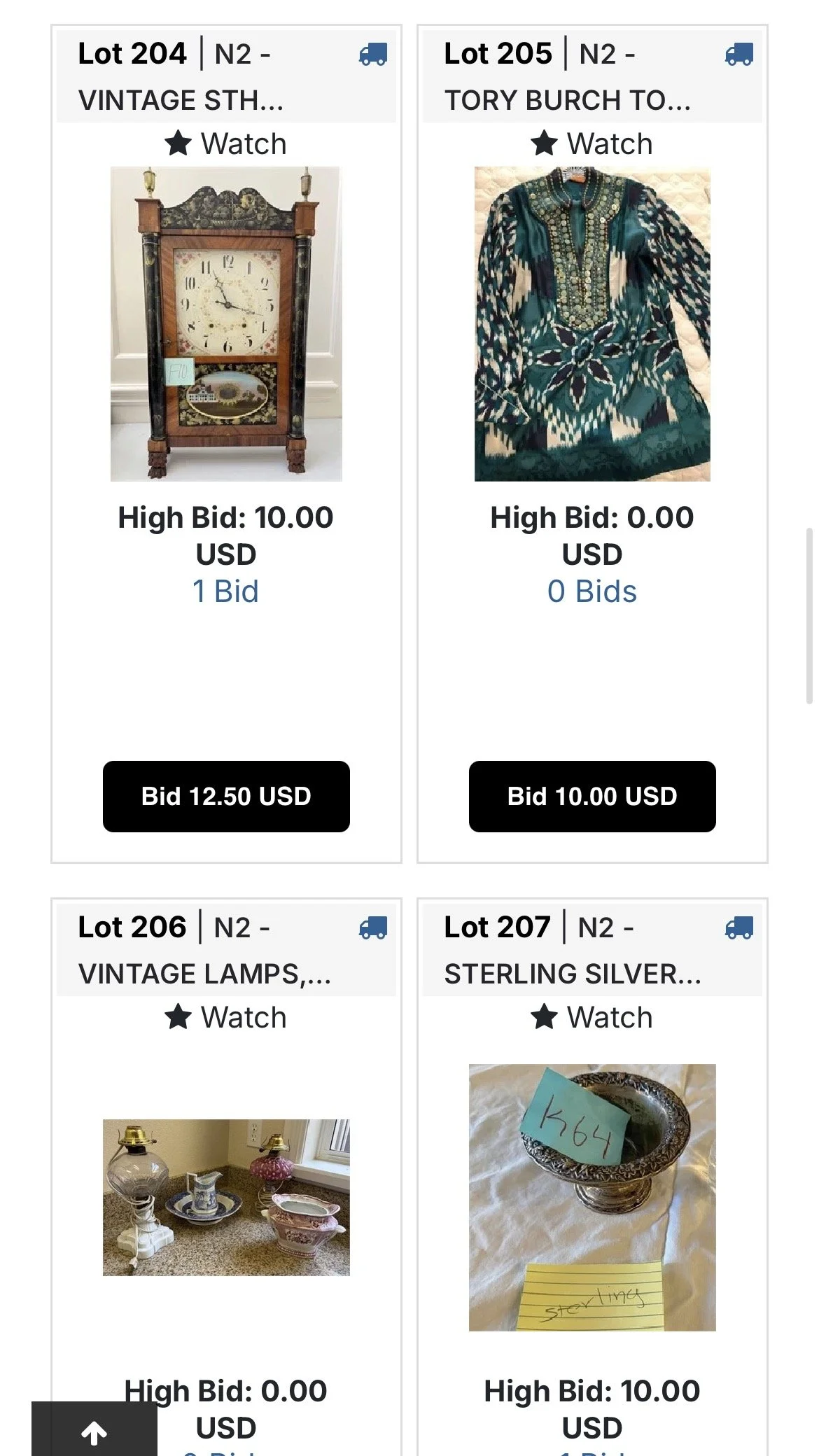Screen dimensions: 819x1456
Task: Watch Lot 205 Tory Burch top
Action: (591, 143)
